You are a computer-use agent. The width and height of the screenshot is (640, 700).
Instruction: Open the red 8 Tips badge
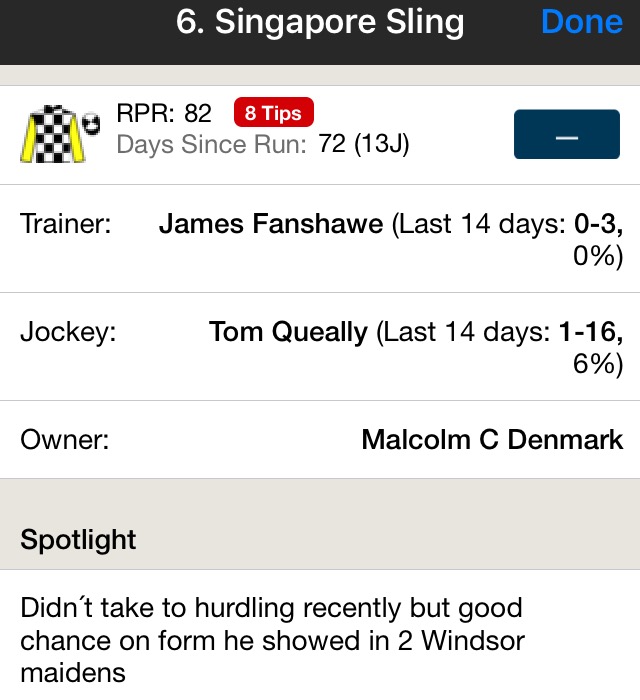click(x=273, y=113)
